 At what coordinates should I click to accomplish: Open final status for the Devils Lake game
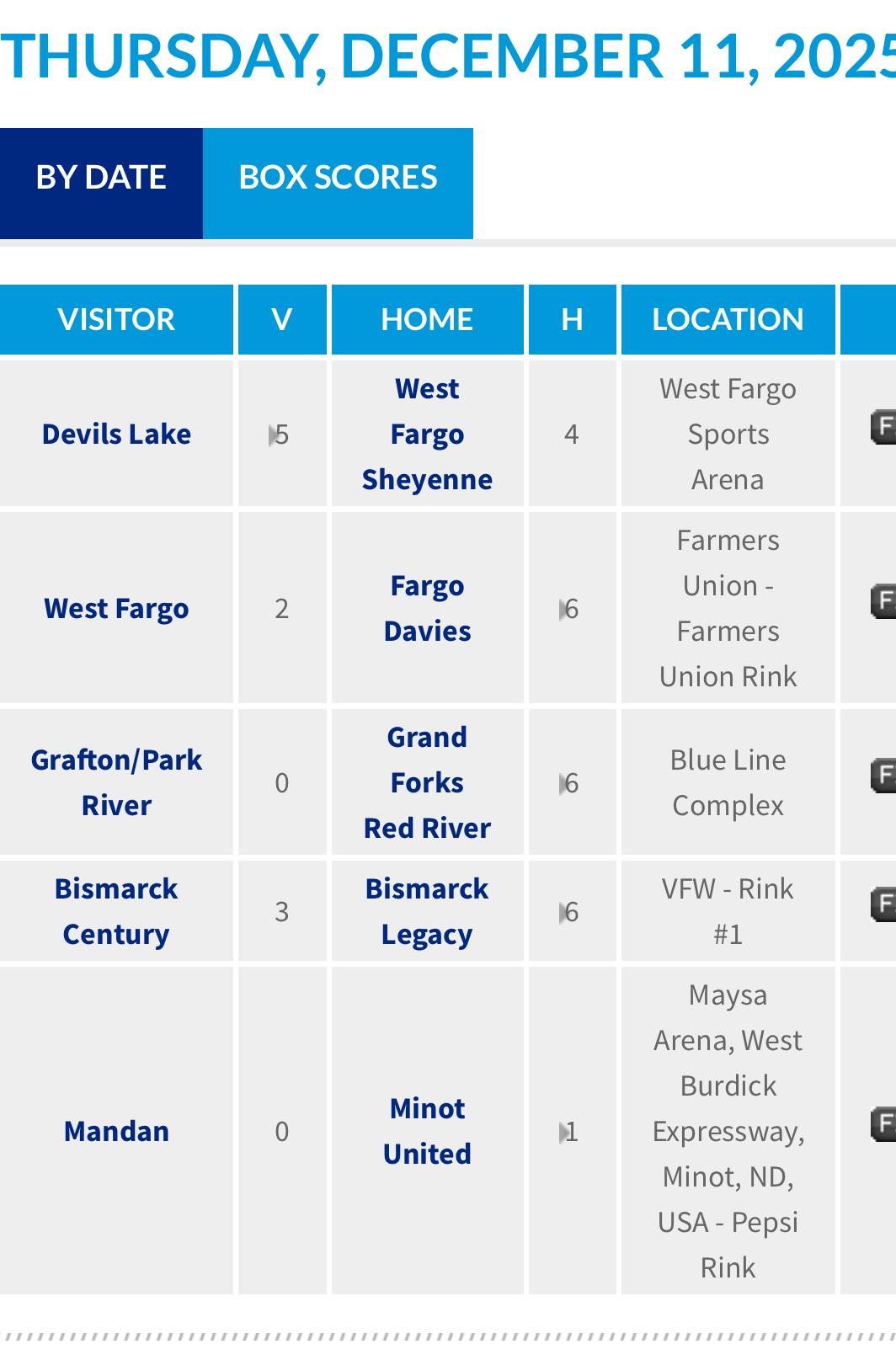coord(883,427)
